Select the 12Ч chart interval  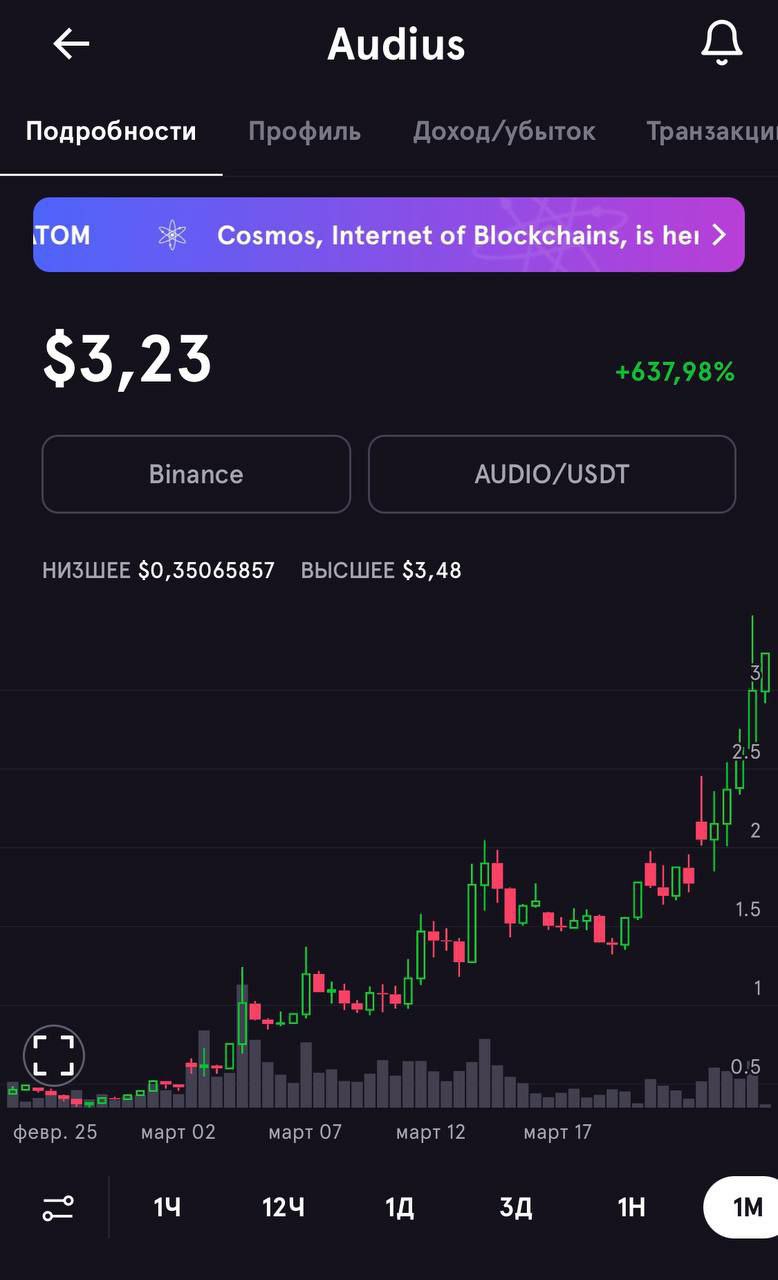[283, 1207]
